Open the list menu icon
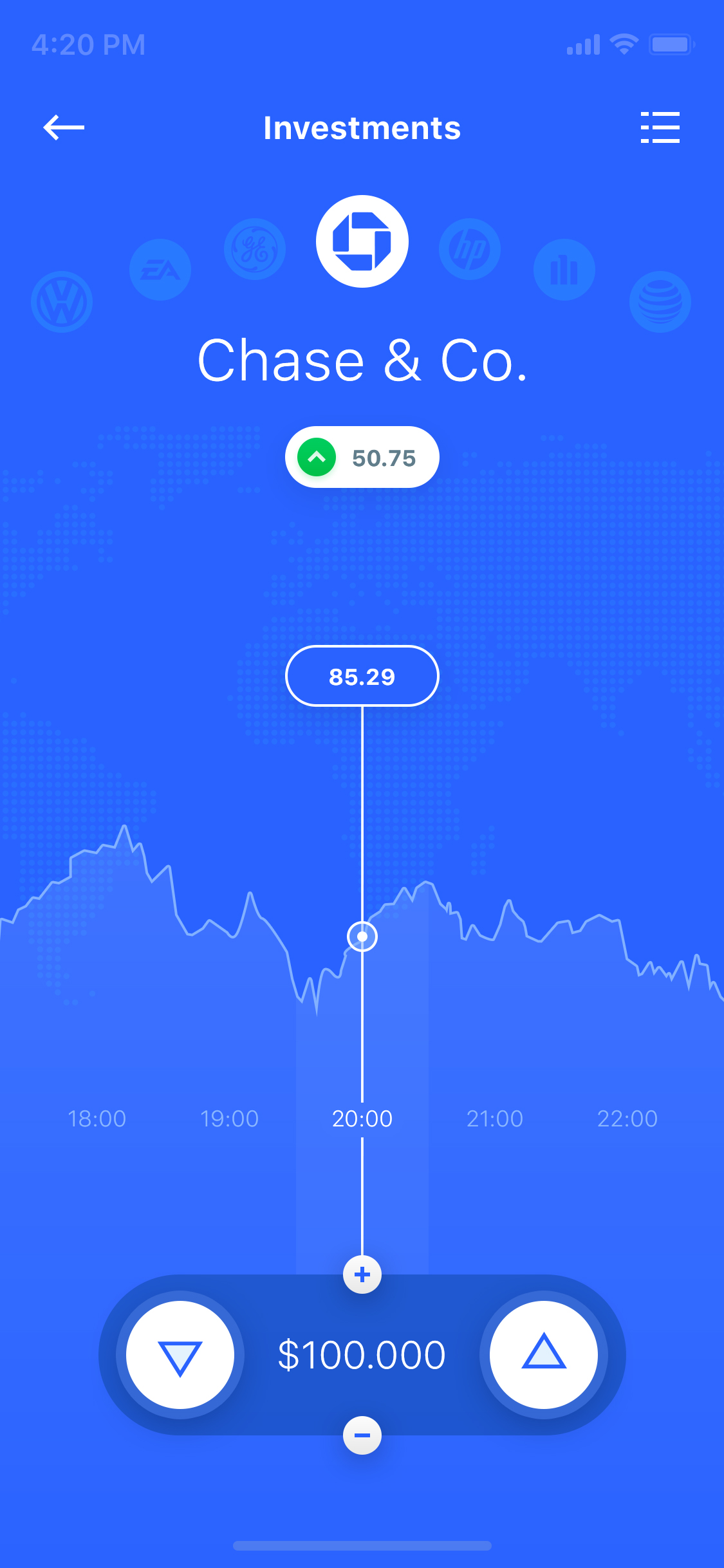The image size is (724, 1568). [660, 127]
